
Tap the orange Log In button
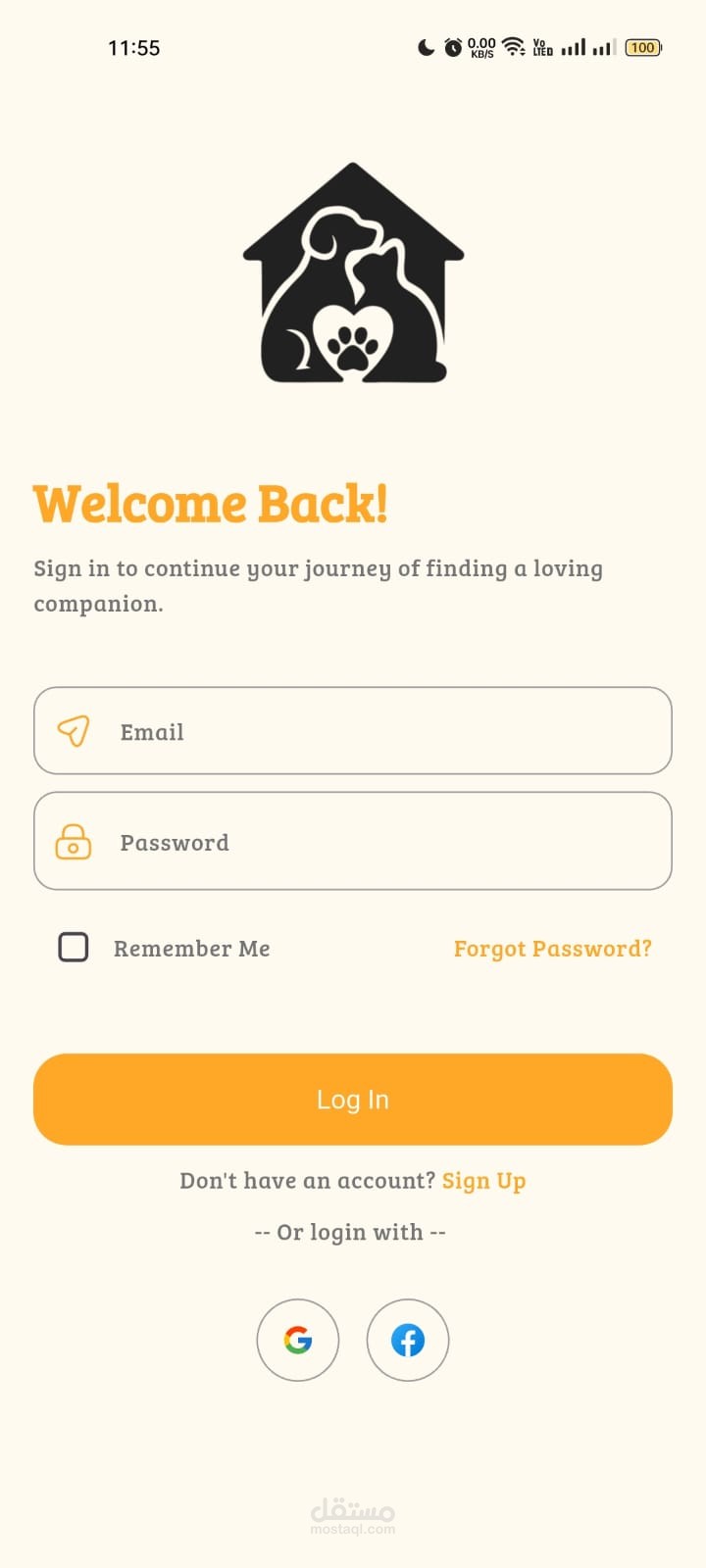click(353, 1100)
